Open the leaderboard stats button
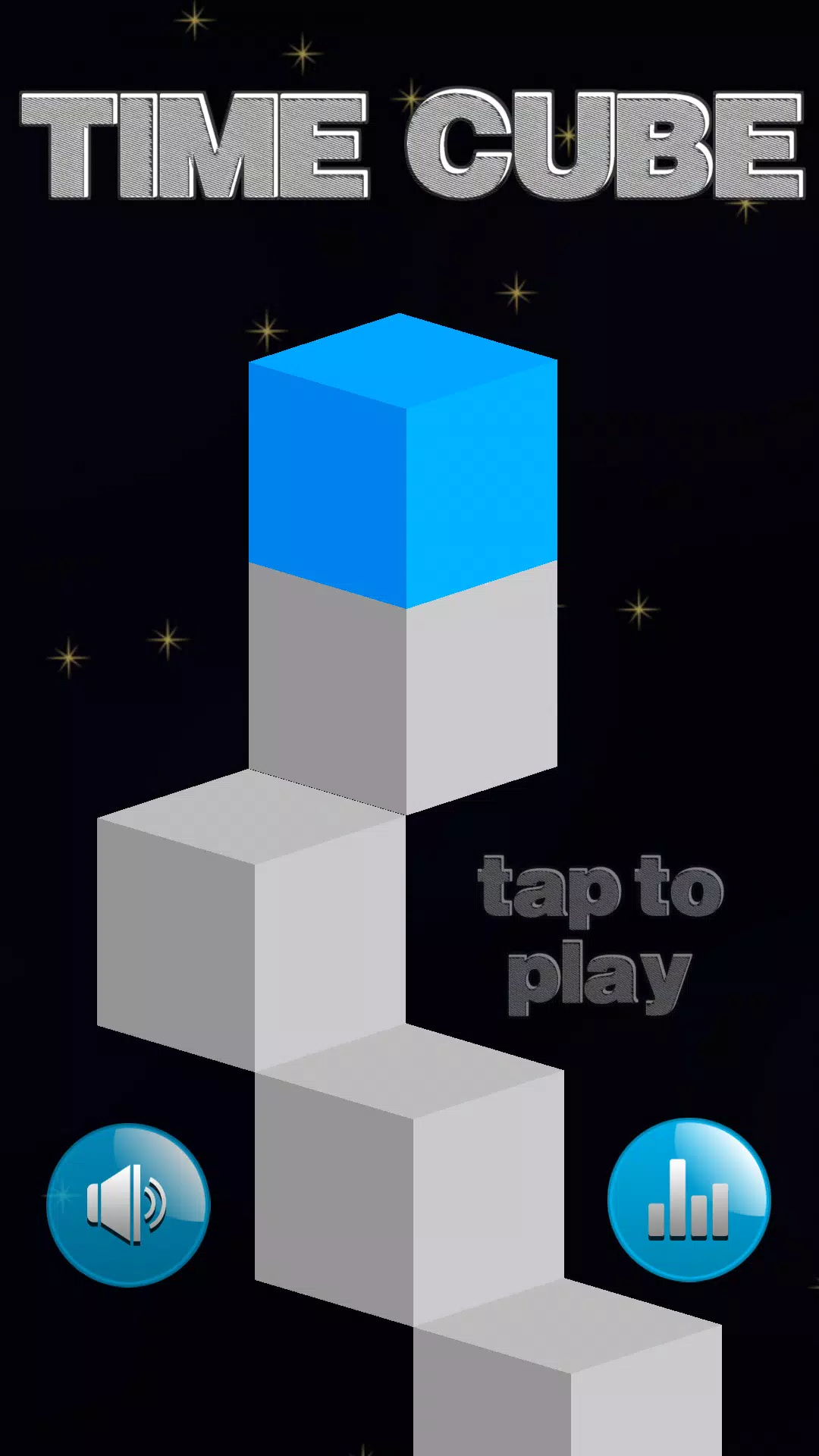This screenshot has height=1456, width=819. 689,1200
